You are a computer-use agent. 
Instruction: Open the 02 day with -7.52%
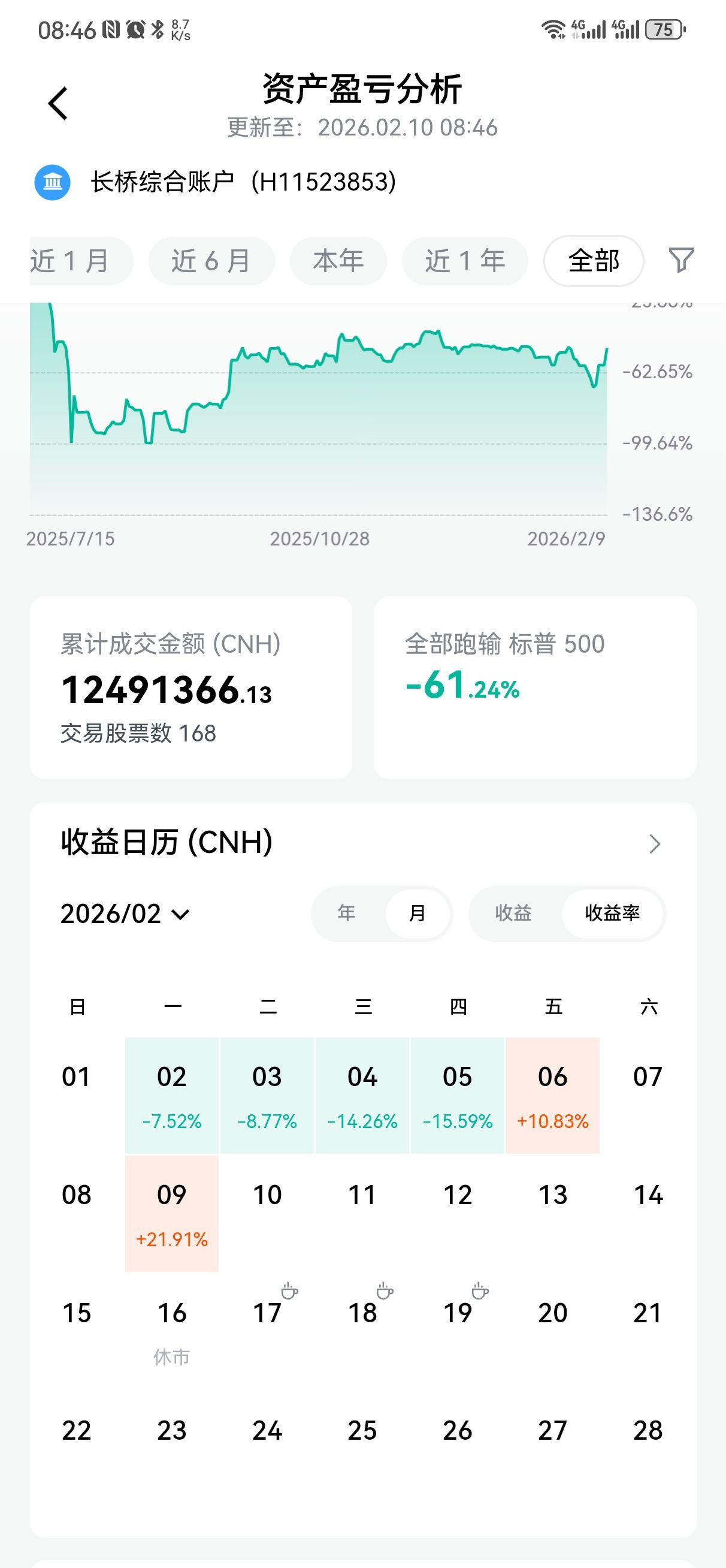click(171, 1096)
